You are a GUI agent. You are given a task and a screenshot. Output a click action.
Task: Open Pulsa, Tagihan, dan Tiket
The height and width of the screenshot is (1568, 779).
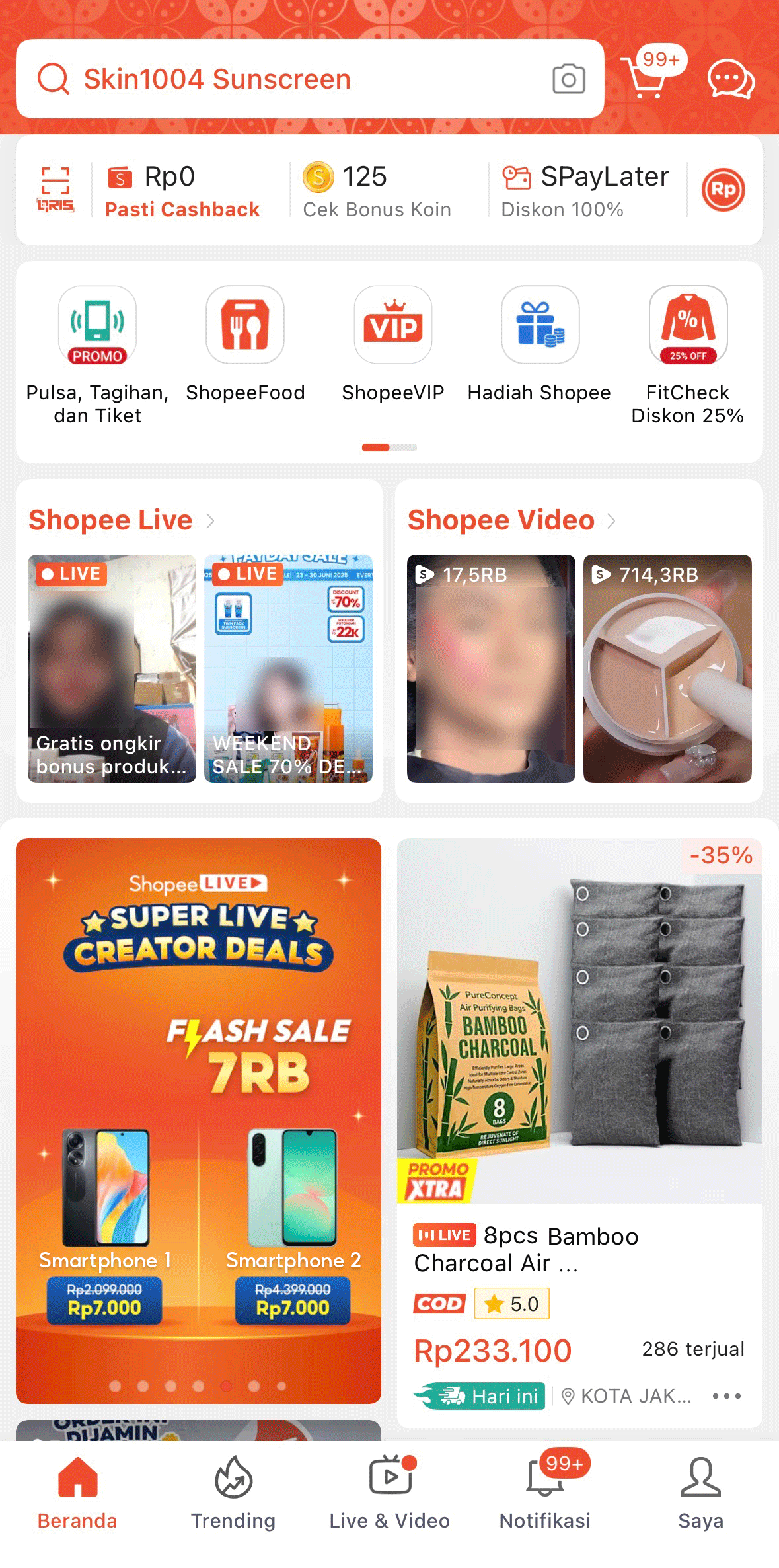[x=97, y=356]
